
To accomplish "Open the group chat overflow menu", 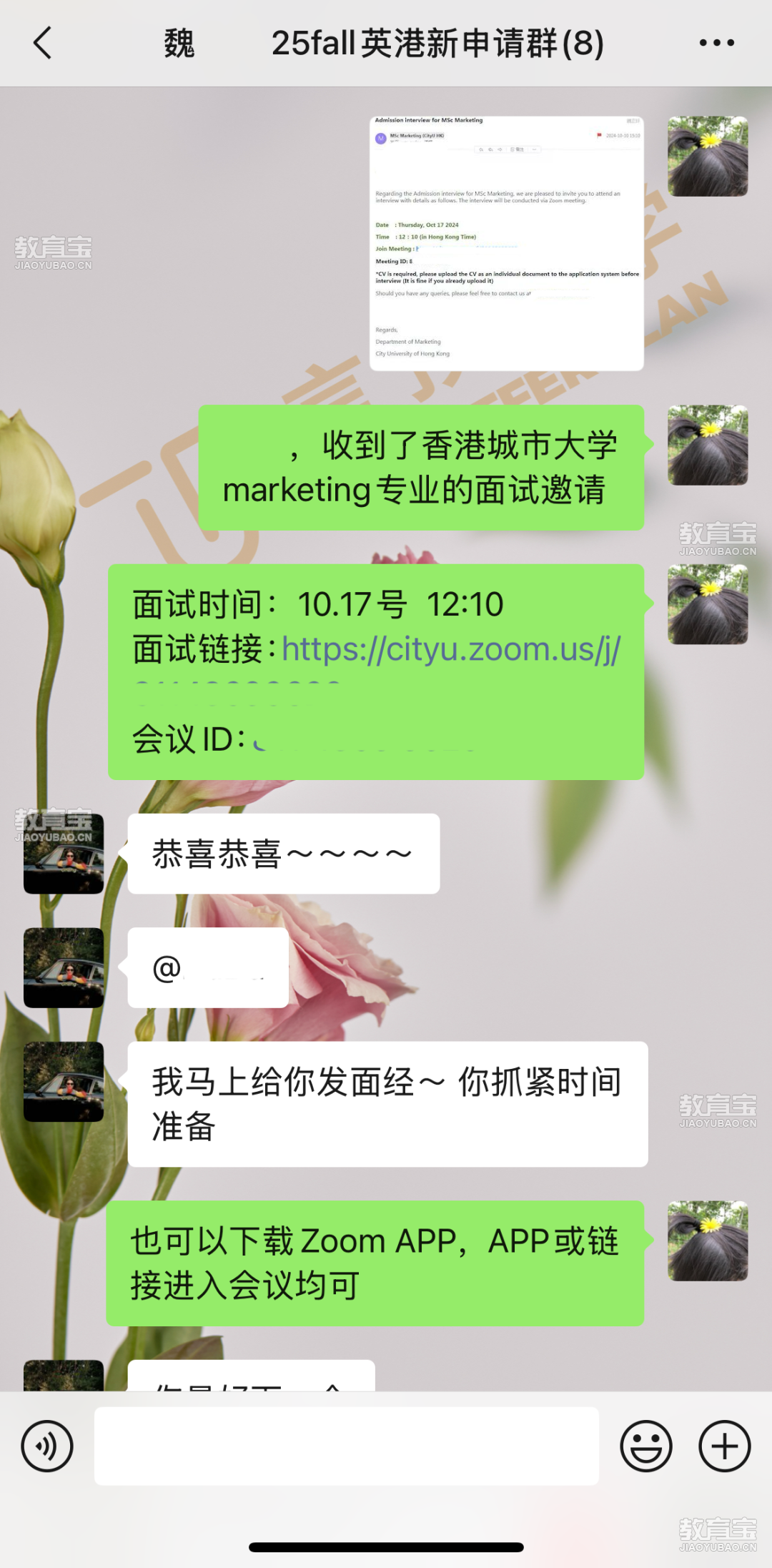I will point(716,43).
